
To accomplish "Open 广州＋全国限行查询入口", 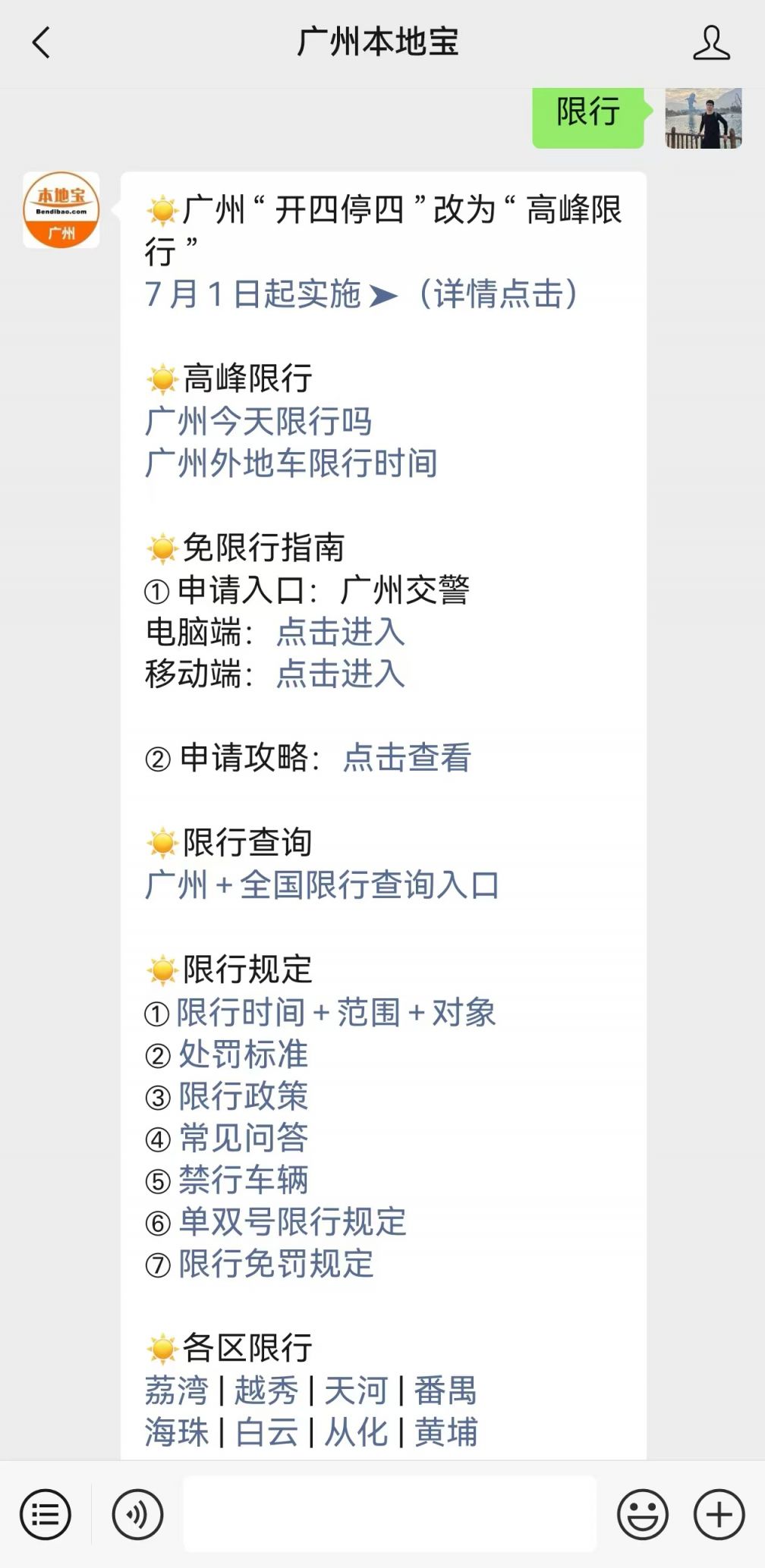I will click(x=322, y=885).
